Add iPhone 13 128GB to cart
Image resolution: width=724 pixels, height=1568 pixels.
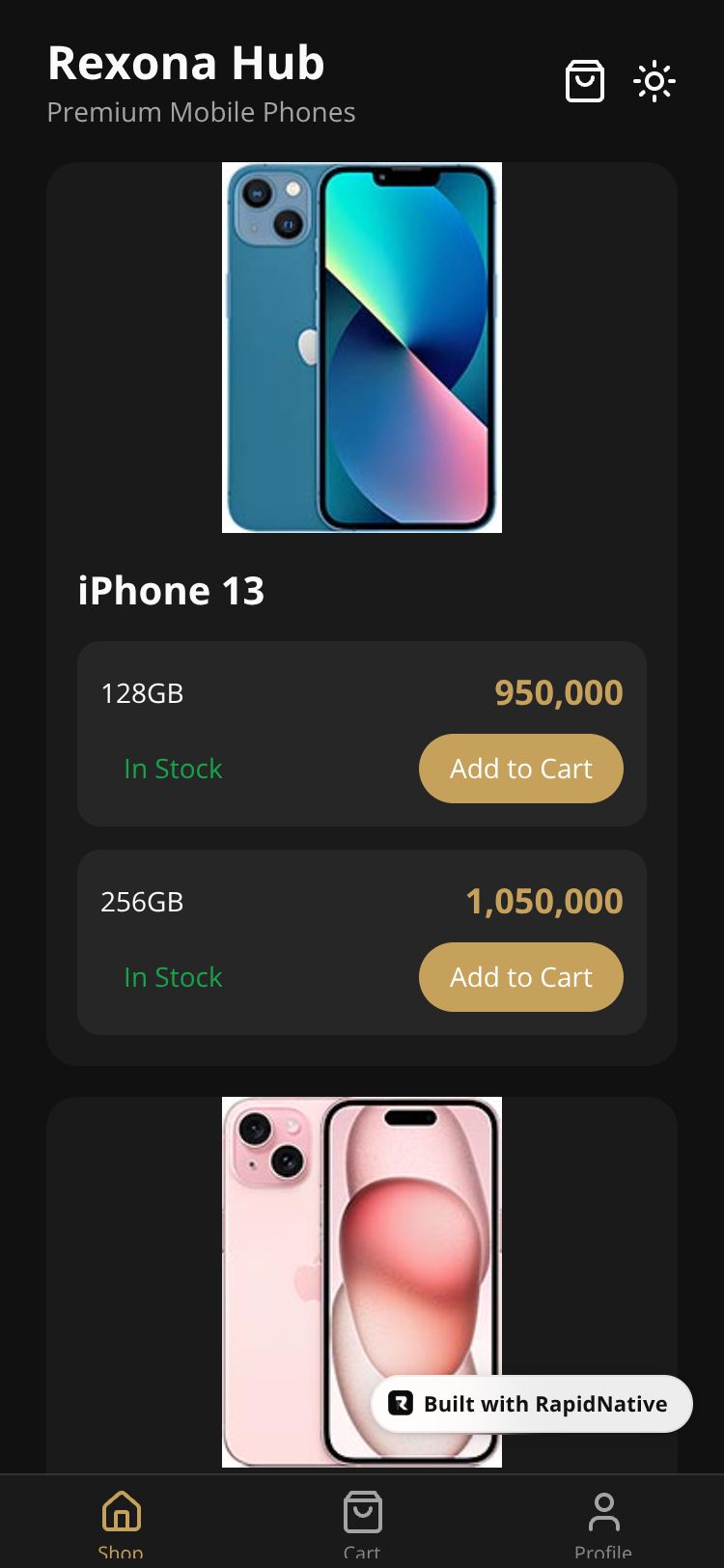tap(520, 769)
